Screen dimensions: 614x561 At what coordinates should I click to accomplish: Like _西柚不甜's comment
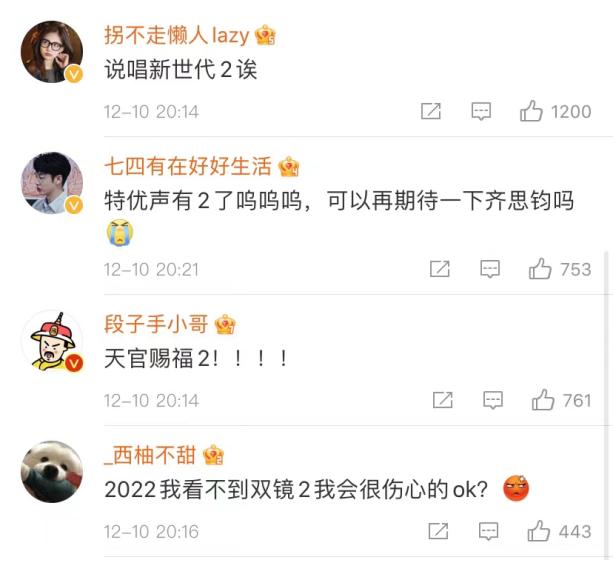click(x=538, y=531)
